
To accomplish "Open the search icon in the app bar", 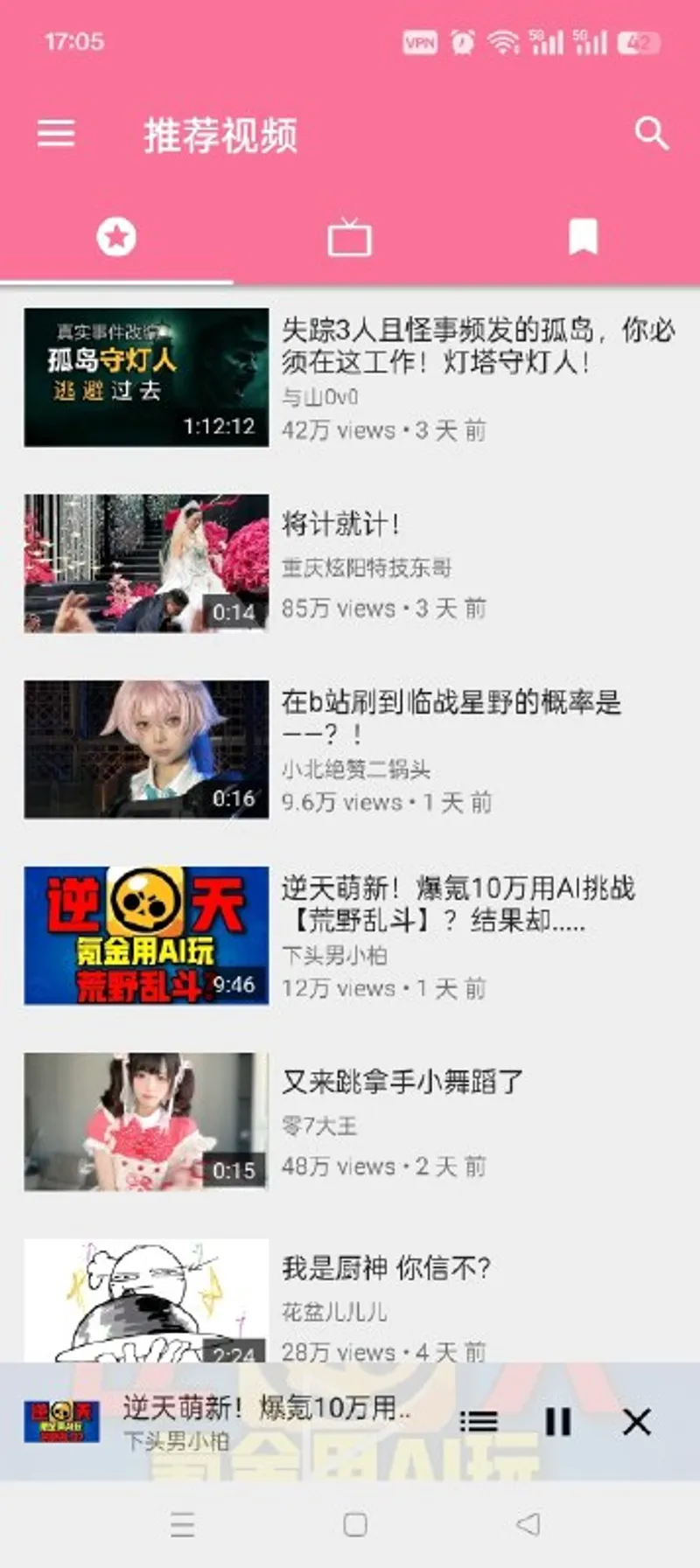I will coord(651,134).
